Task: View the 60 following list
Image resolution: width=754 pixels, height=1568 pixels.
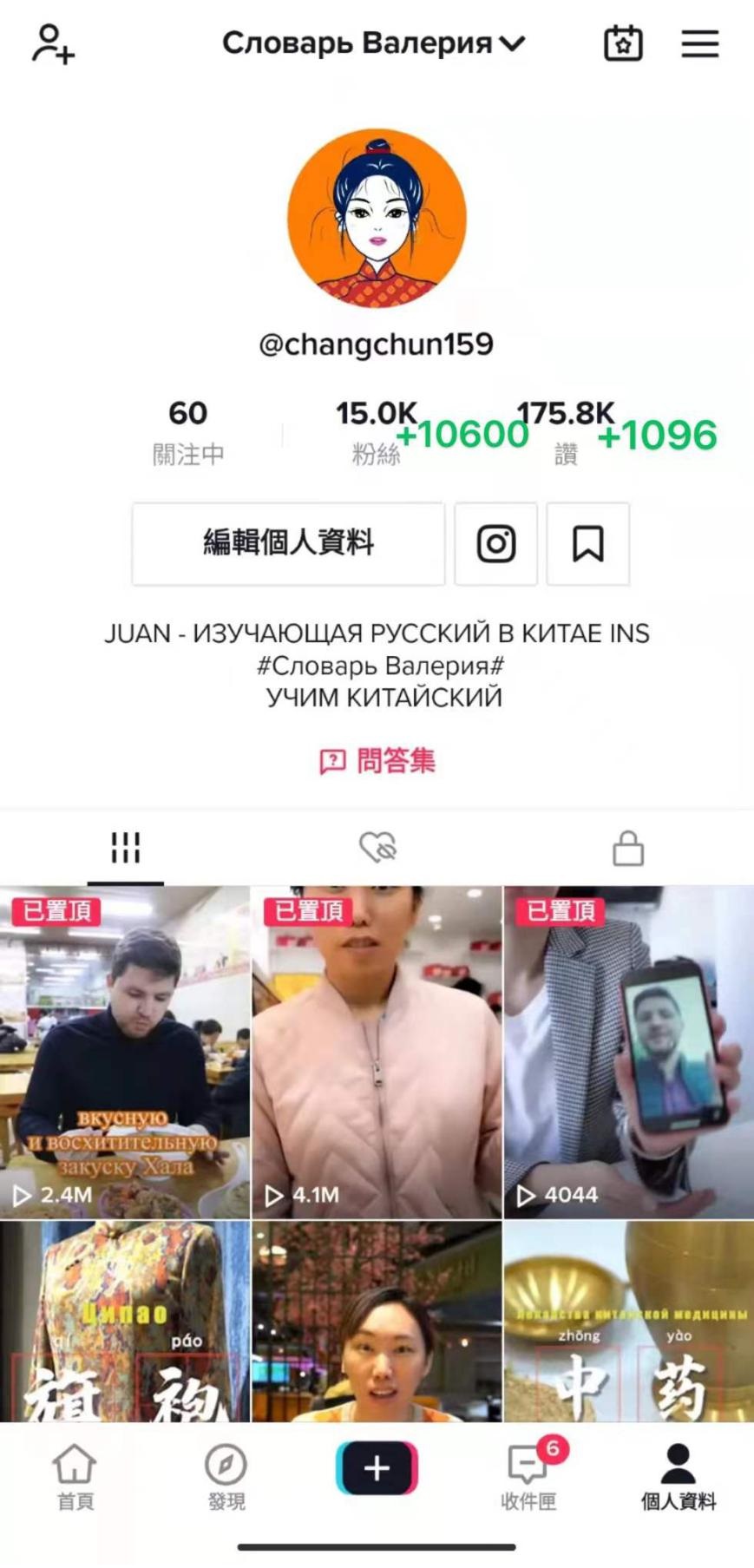Action: [188, 431]
